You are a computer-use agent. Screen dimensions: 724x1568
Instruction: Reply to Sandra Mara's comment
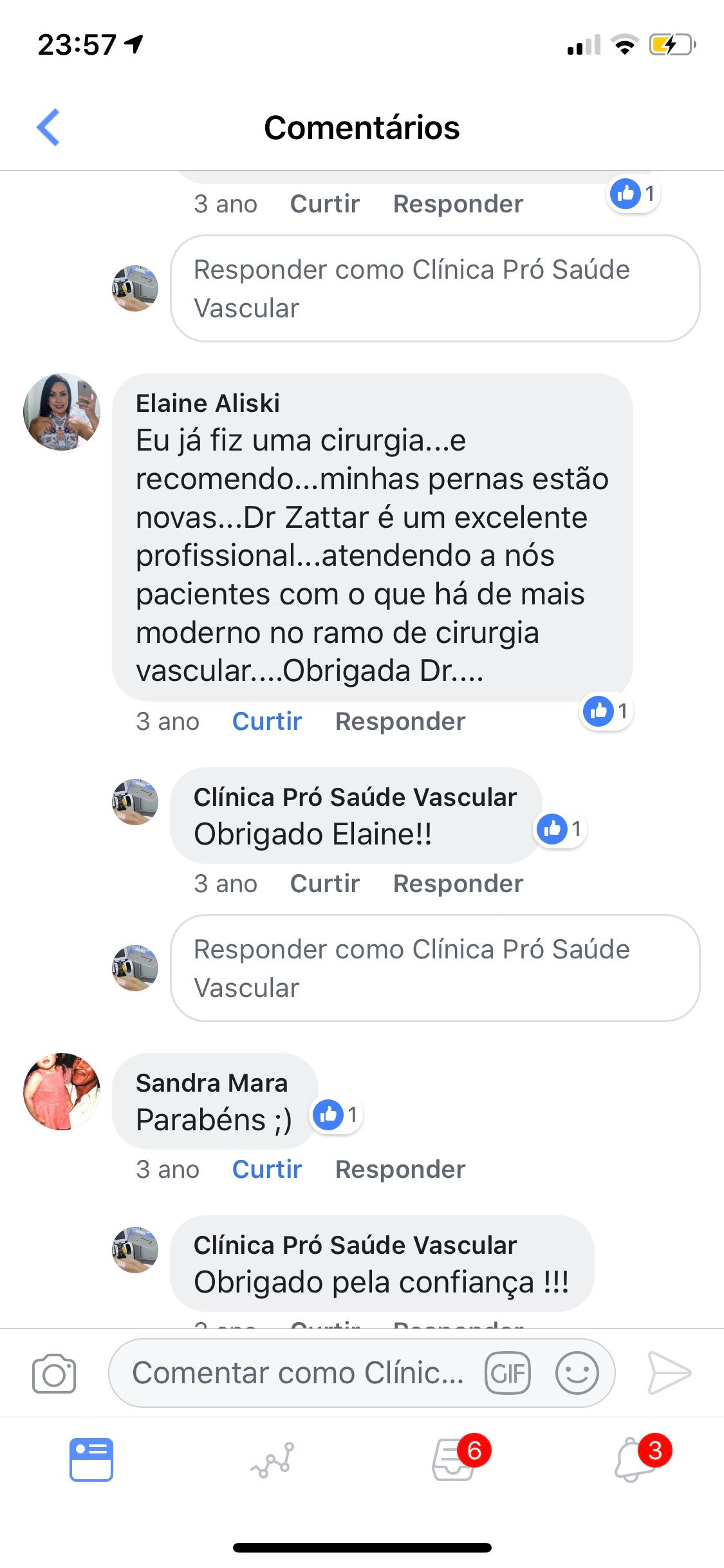coord(400,1170)
